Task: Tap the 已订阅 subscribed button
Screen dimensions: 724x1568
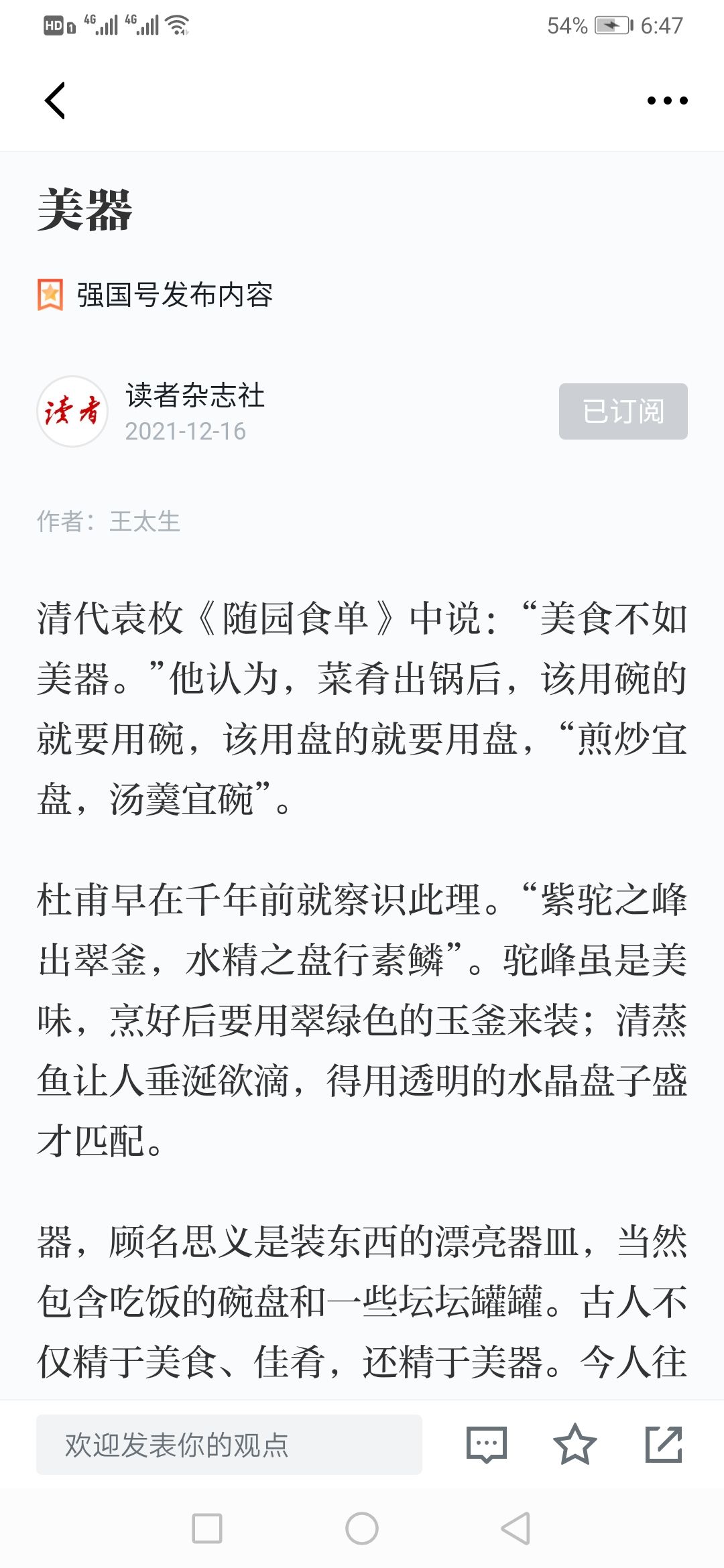Action: pyautogui.click(x=623, y=411)
